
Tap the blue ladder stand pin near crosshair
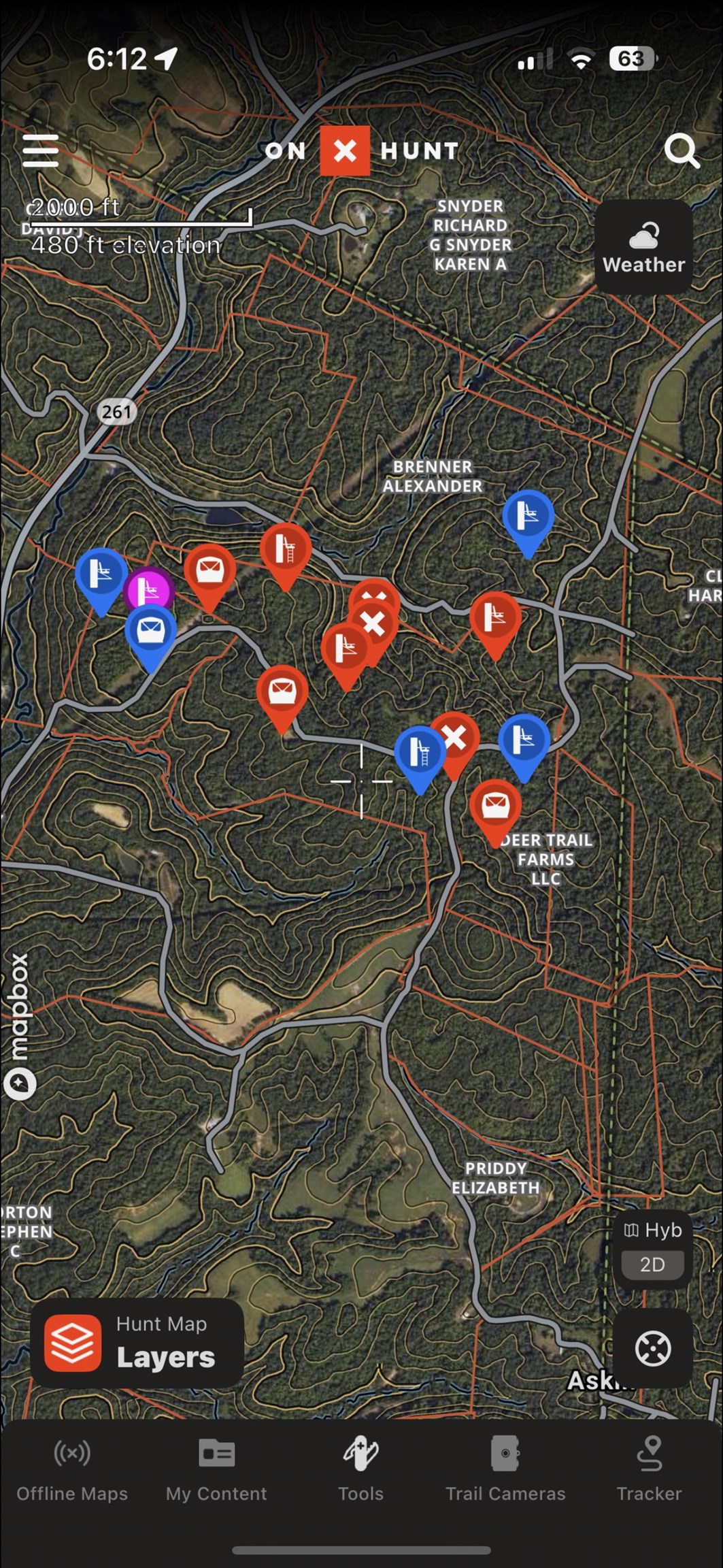[x=420, y=753]
